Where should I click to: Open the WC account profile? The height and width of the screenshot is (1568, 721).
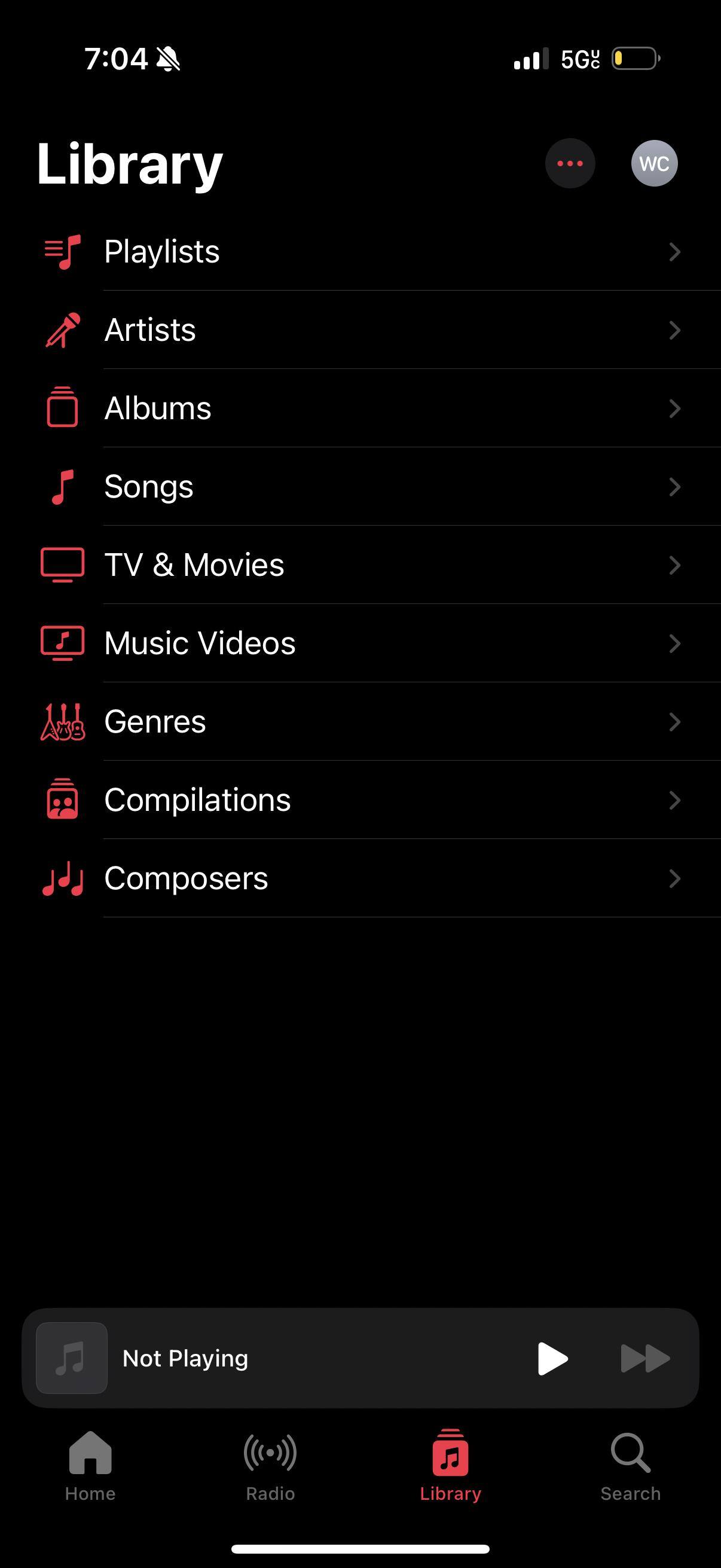[654, 163]
